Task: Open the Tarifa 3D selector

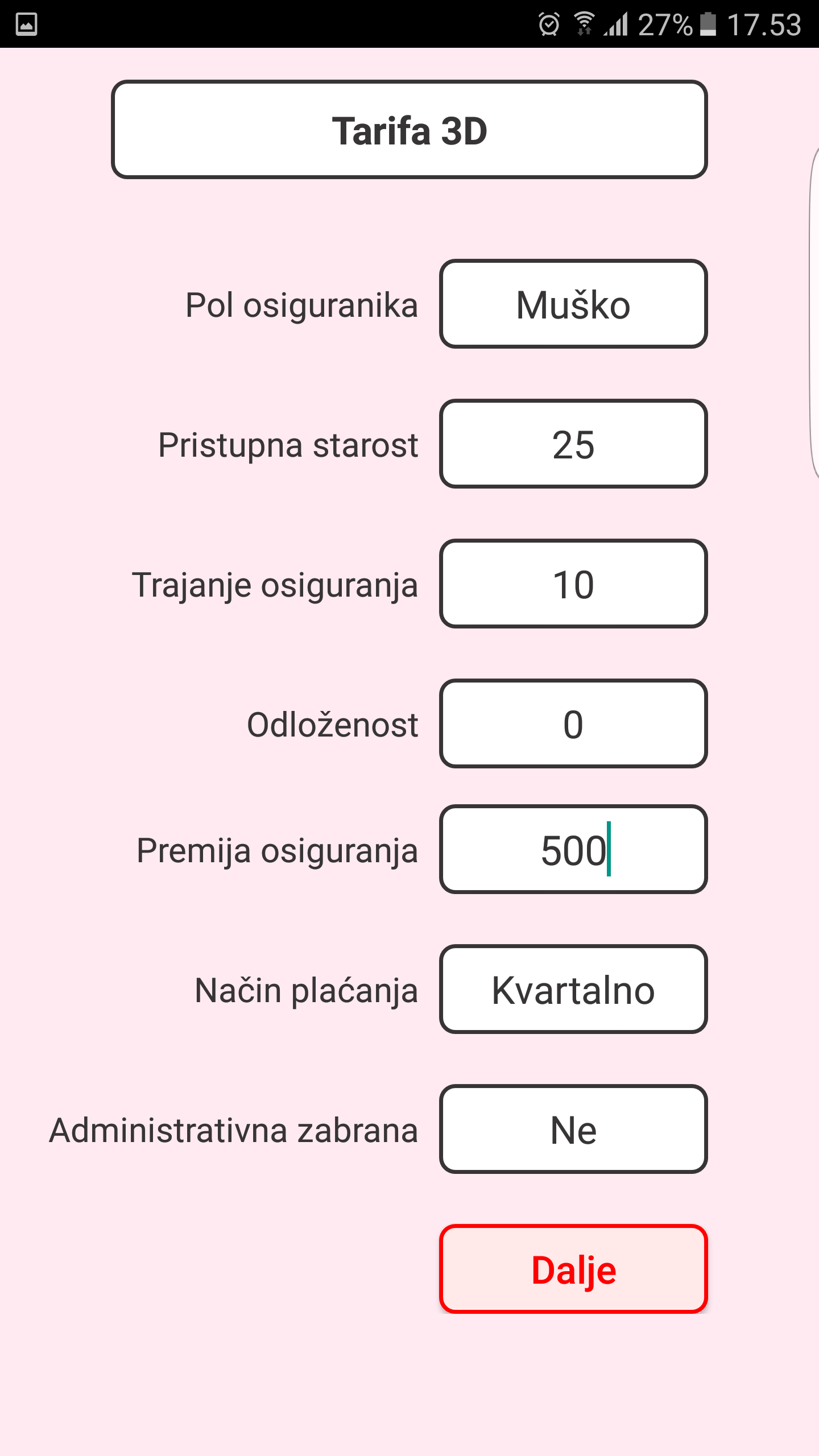Action: [409, 130]
